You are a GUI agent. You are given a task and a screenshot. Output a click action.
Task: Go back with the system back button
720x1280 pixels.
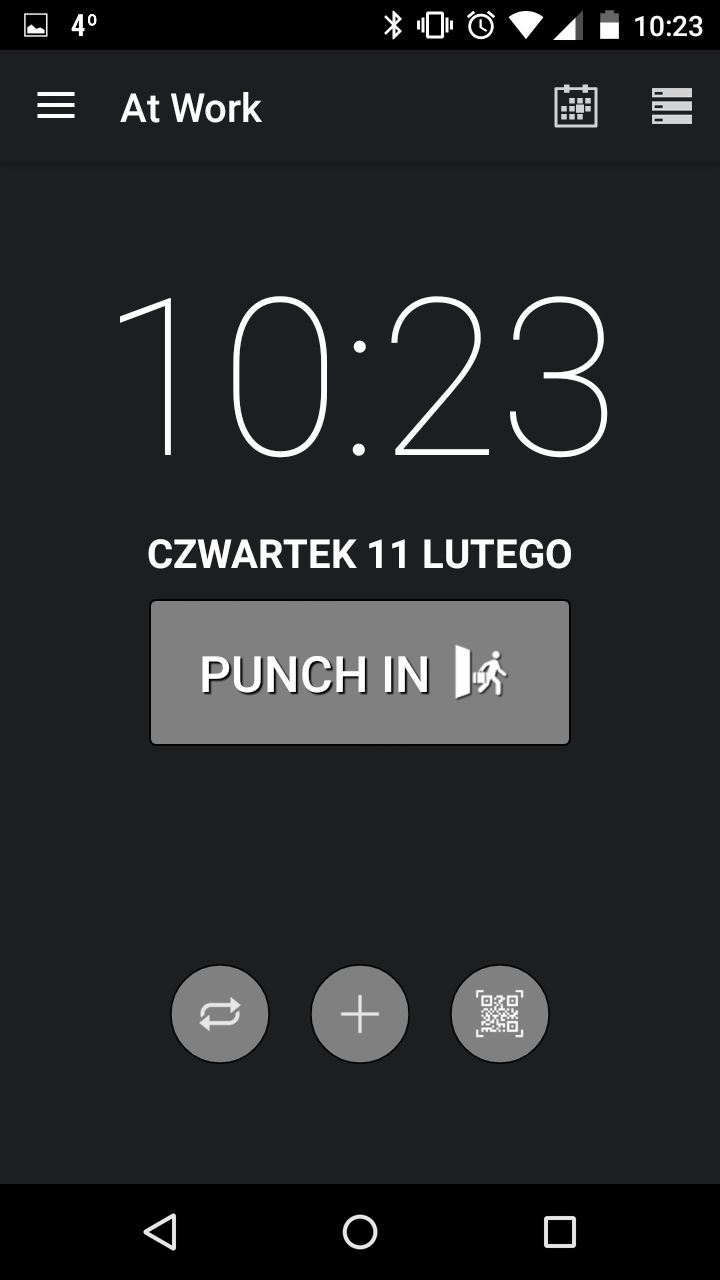click(160, 1232)
